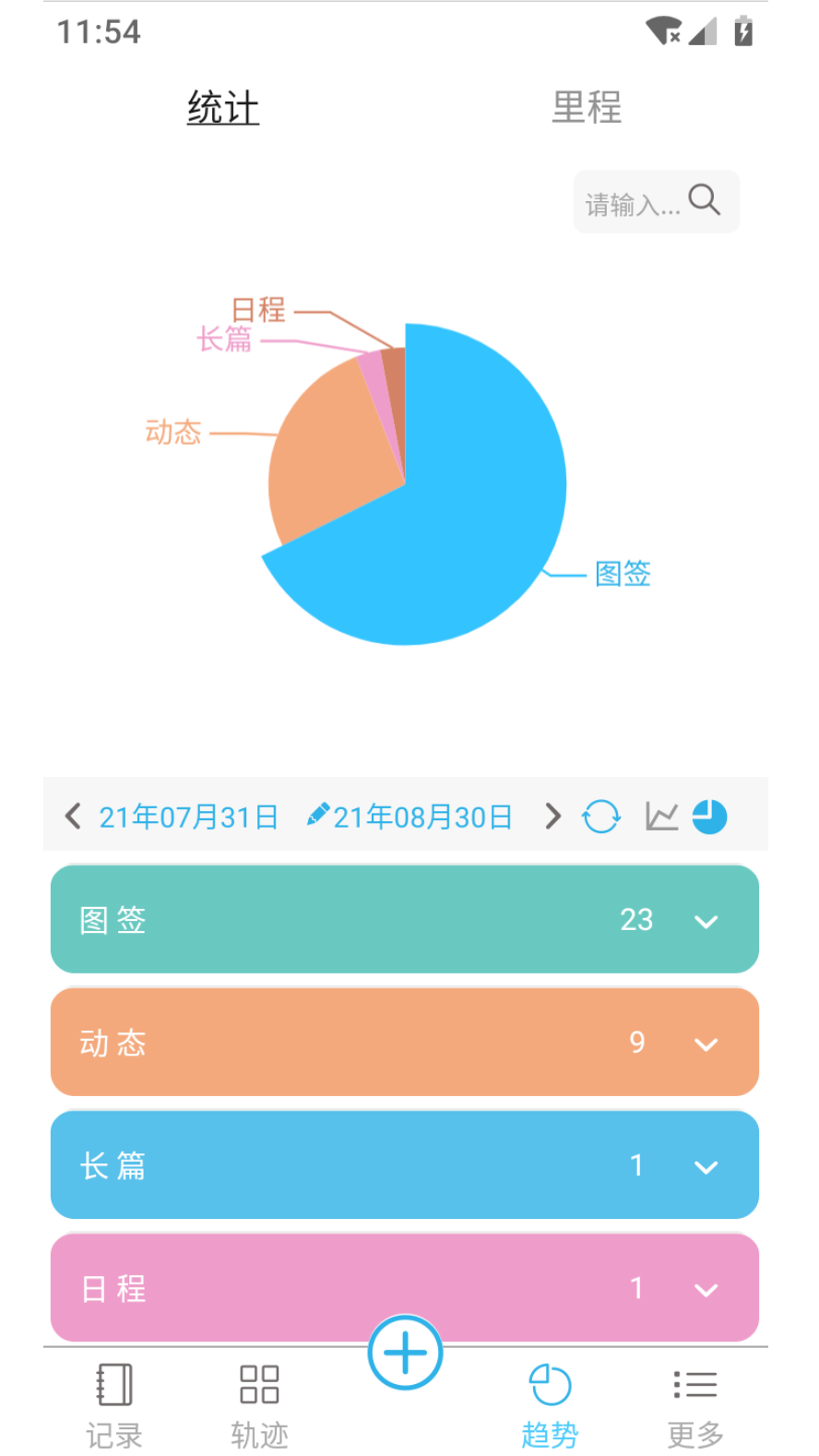Switch to the 统计 tab
The height and width of the screenshot is (1456, 819).
(223, 107)
